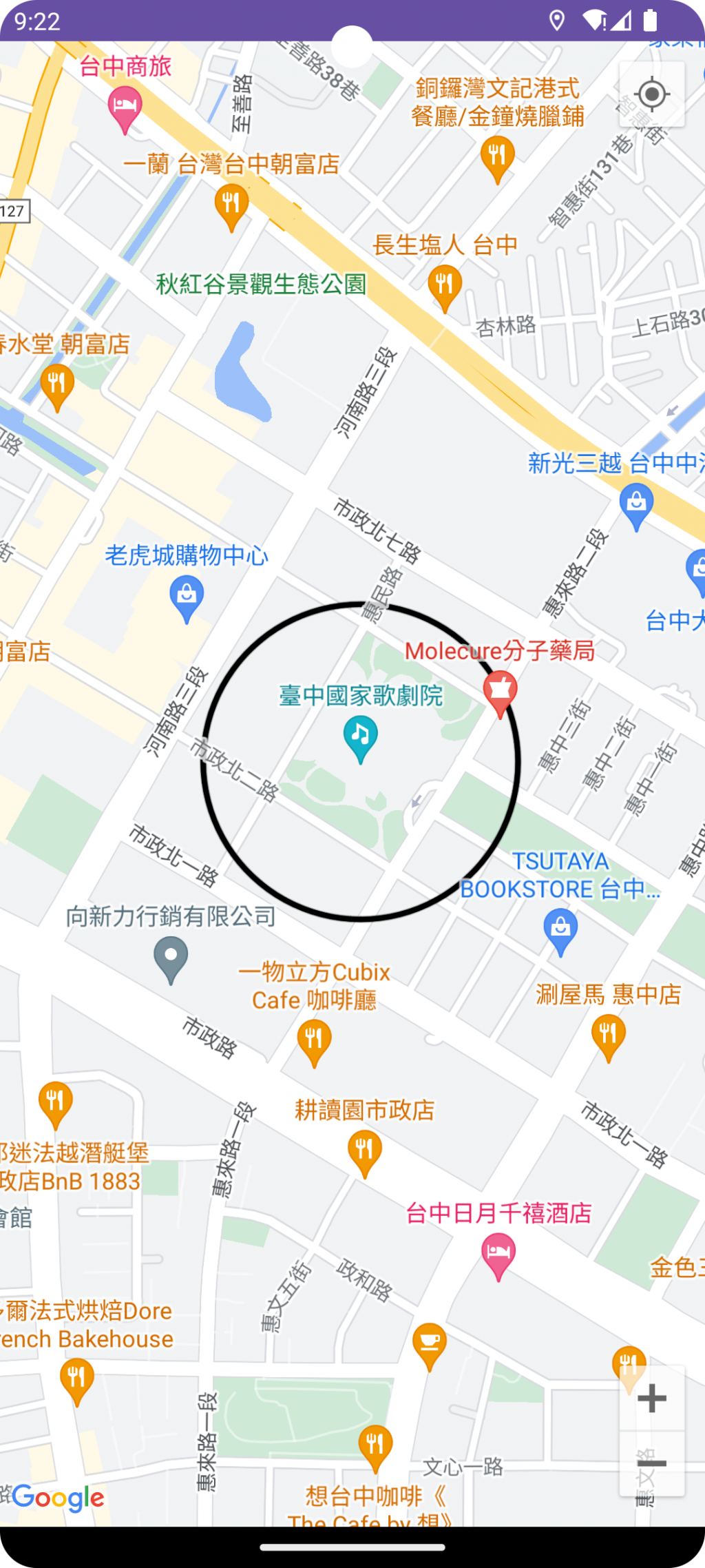Select the 臺中國家歌劇院 music venue marker

(360, 736)
